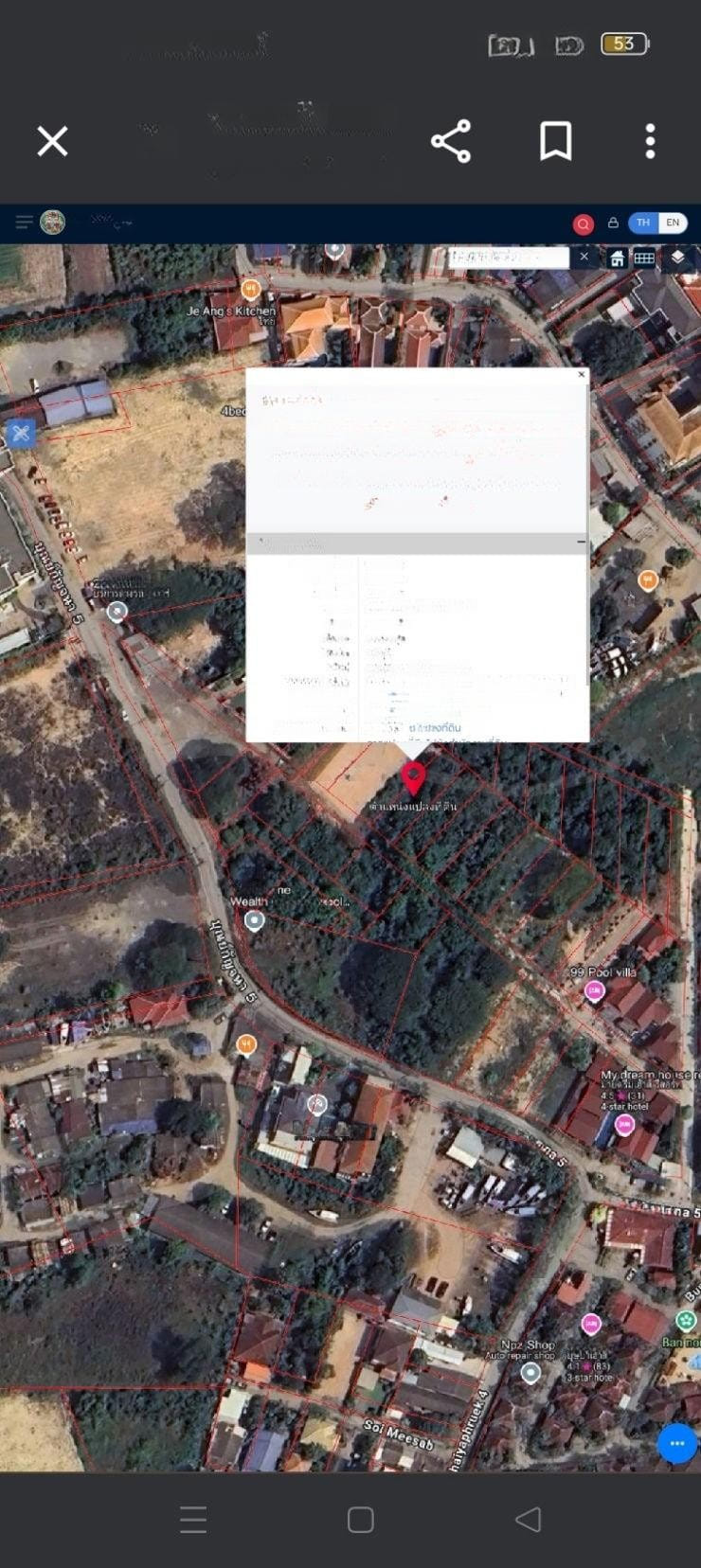Open the hamburger drawer menu

(x=24, y=223)
